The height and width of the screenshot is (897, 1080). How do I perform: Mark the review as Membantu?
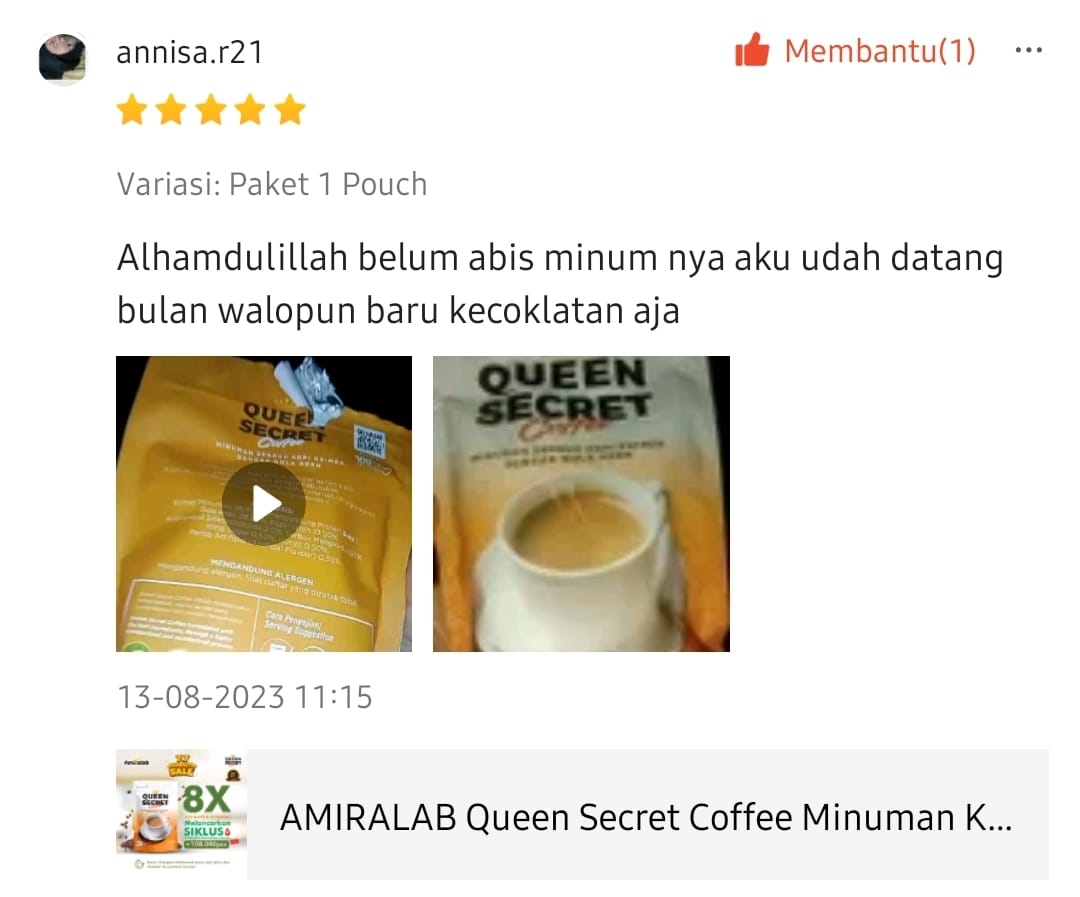[855, 51]
